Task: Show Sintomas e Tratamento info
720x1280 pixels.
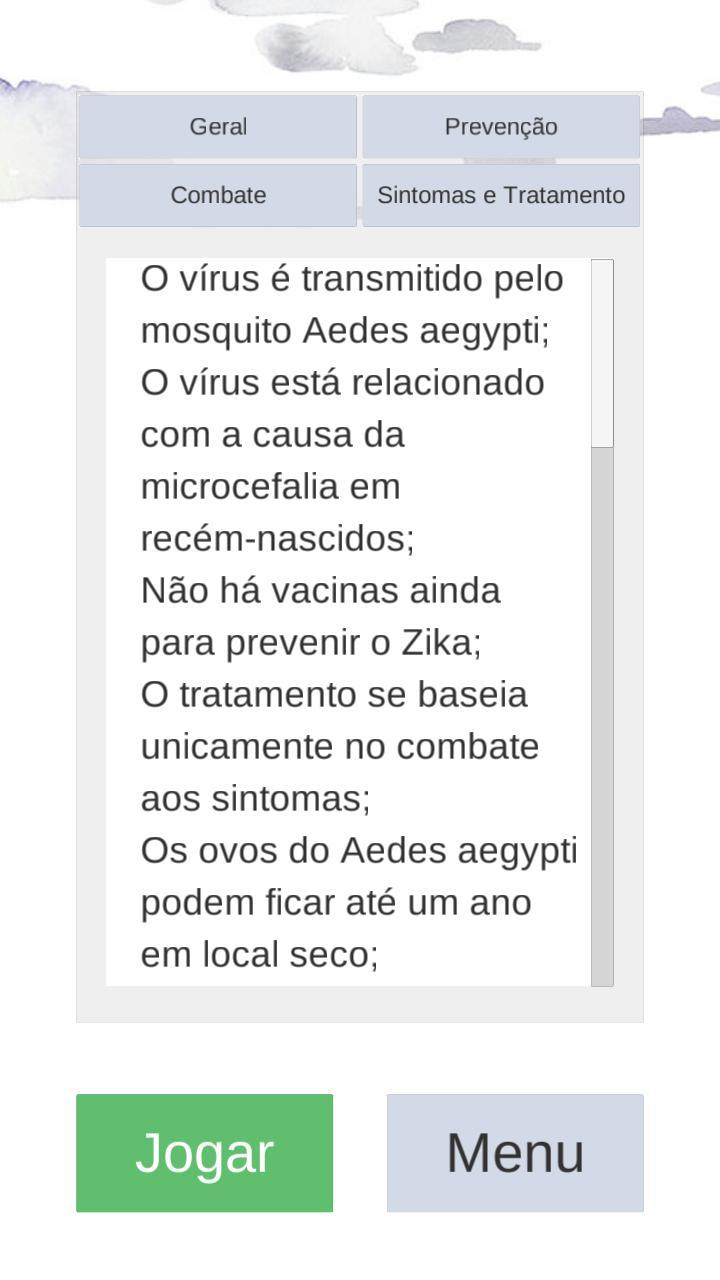Action: pyautogui.click(x=501, y=195)
